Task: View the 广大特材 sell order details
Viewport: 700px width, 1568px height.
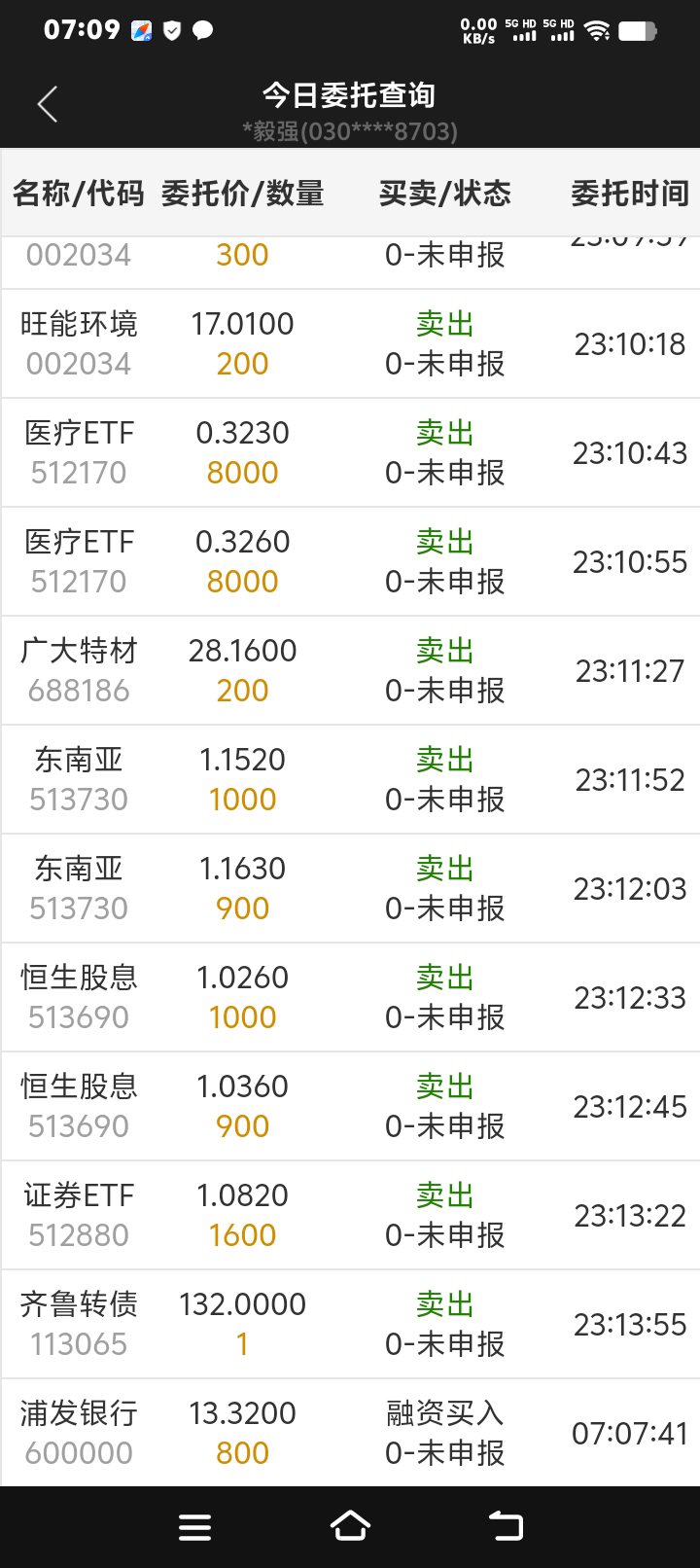Action: tap(350, 670)
